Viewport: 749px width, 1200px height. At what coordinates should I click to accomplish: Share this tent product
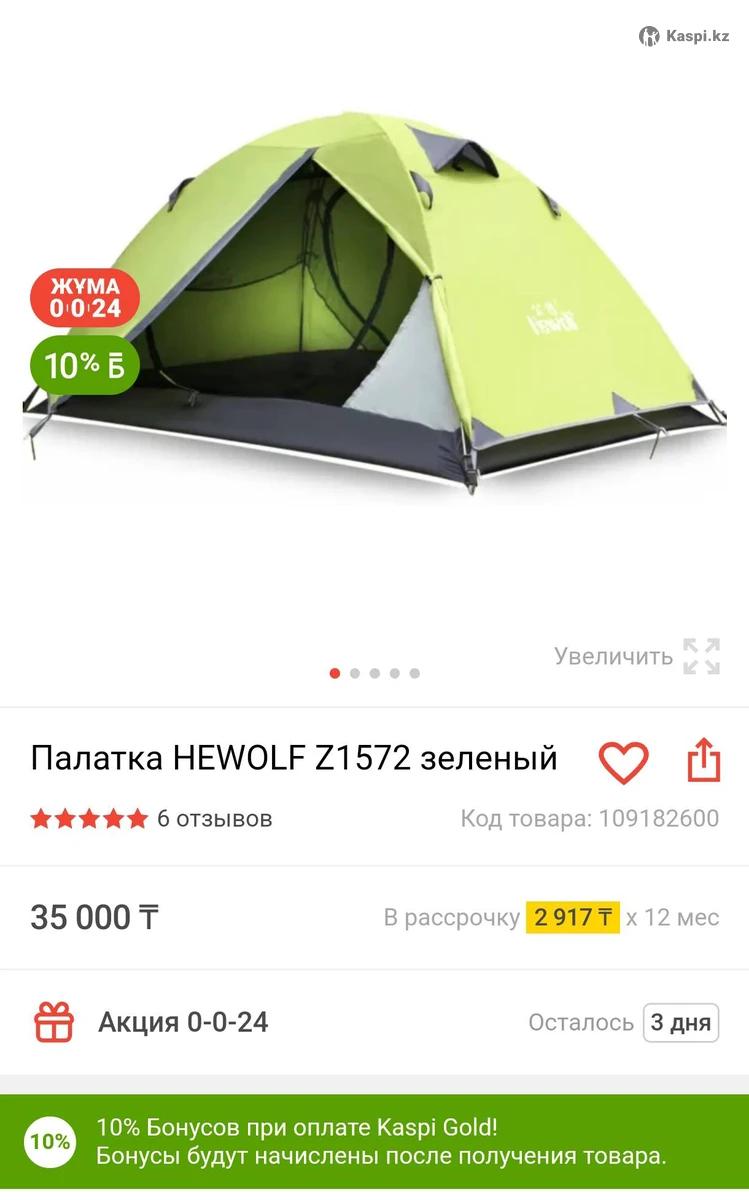(x=703, y=761)
